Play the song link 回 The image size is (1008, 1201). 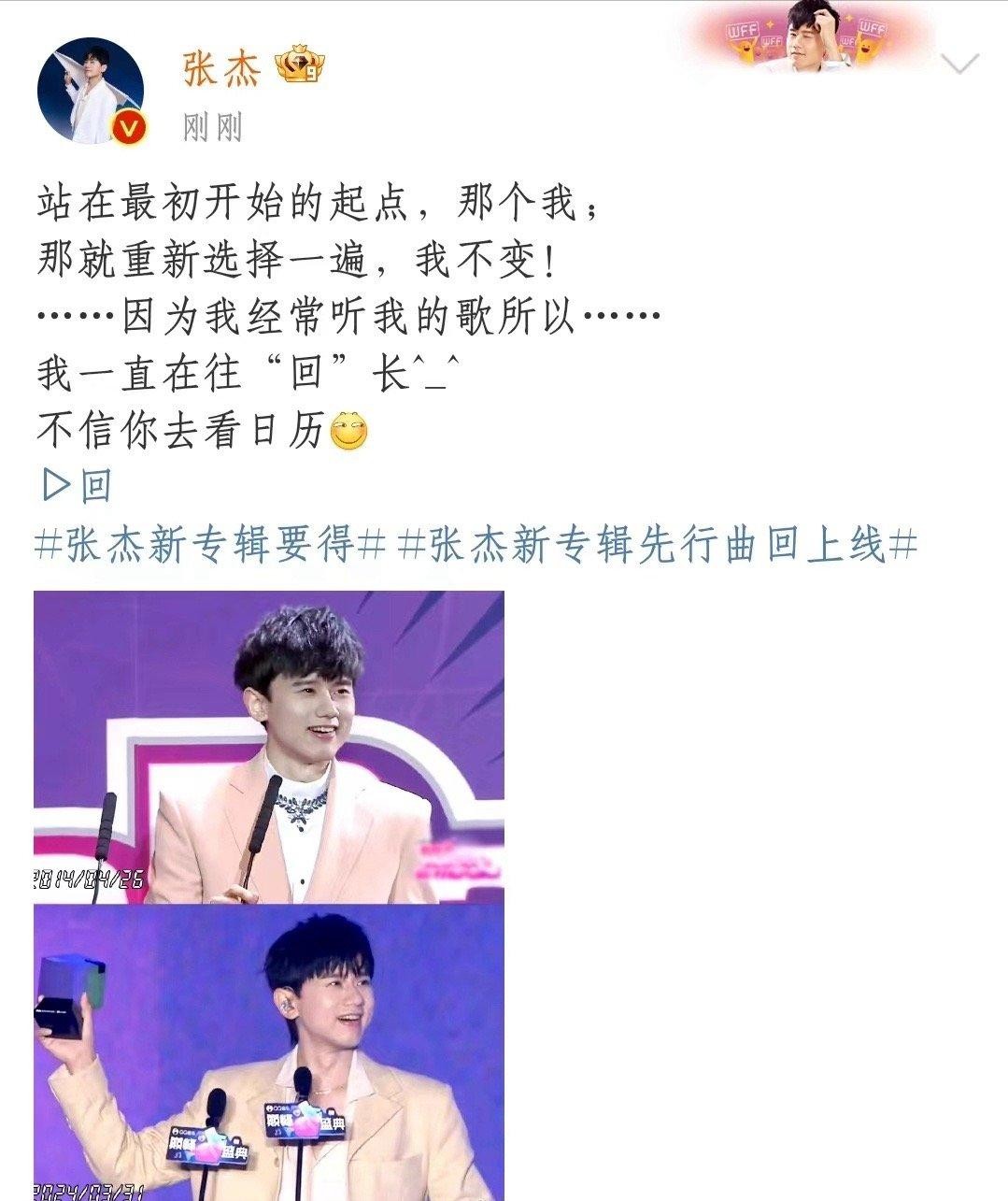(78, 486)
